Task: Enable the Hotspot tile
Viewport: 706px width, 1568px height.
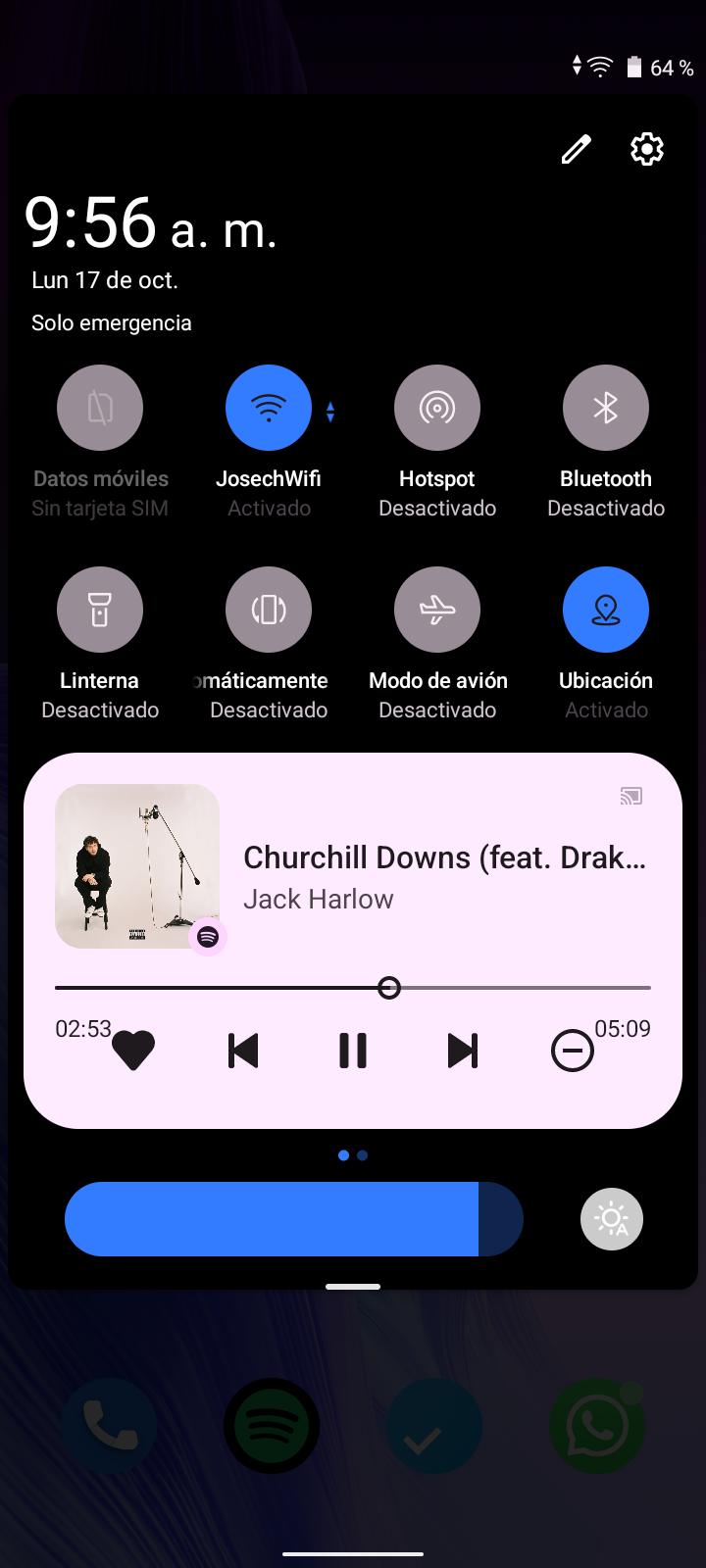Action: click(x=436, y=408)
